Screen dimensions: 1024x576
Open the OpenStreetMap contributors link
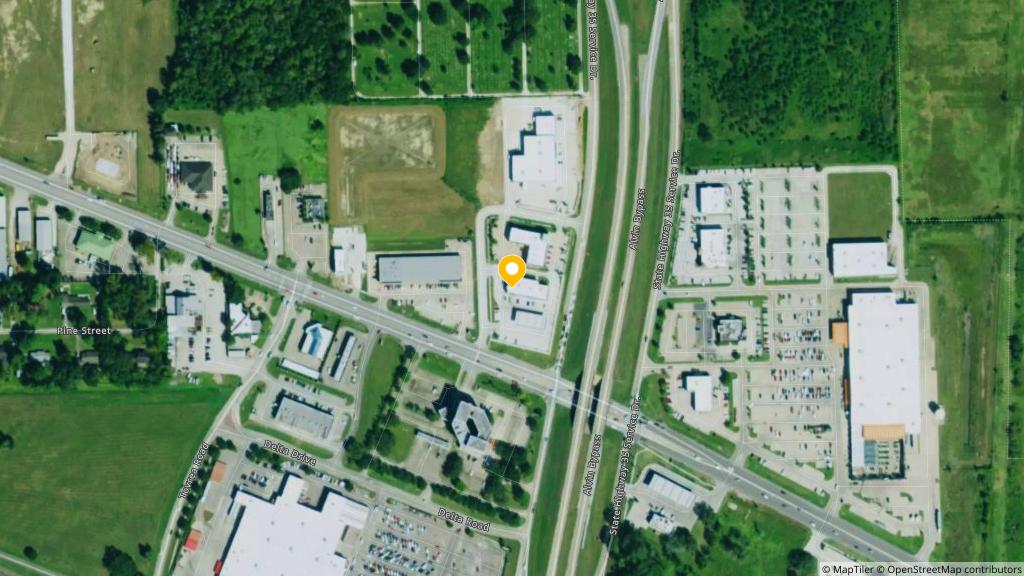point(953,569)
